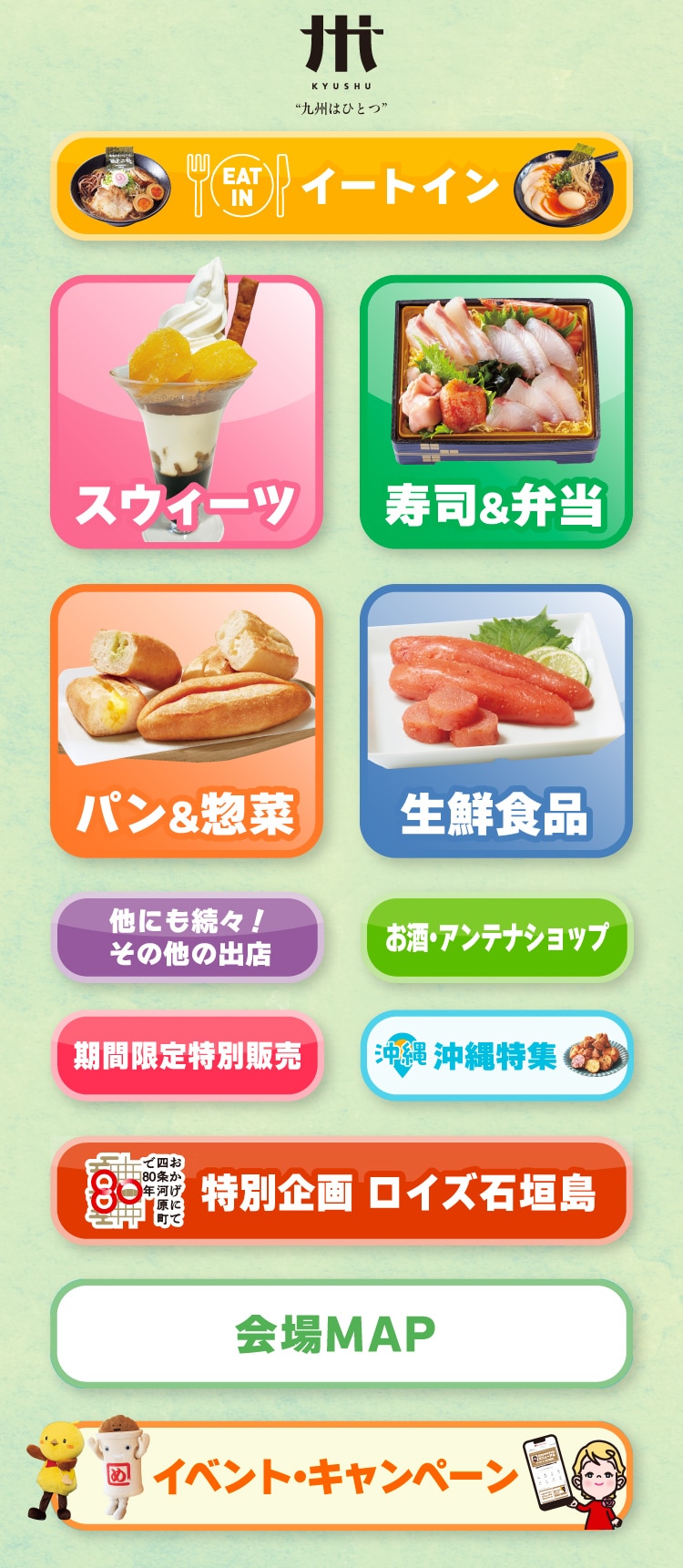683x1568 pixels.
Task: Tap the その他の出店 button
Action: pos(187,938)
